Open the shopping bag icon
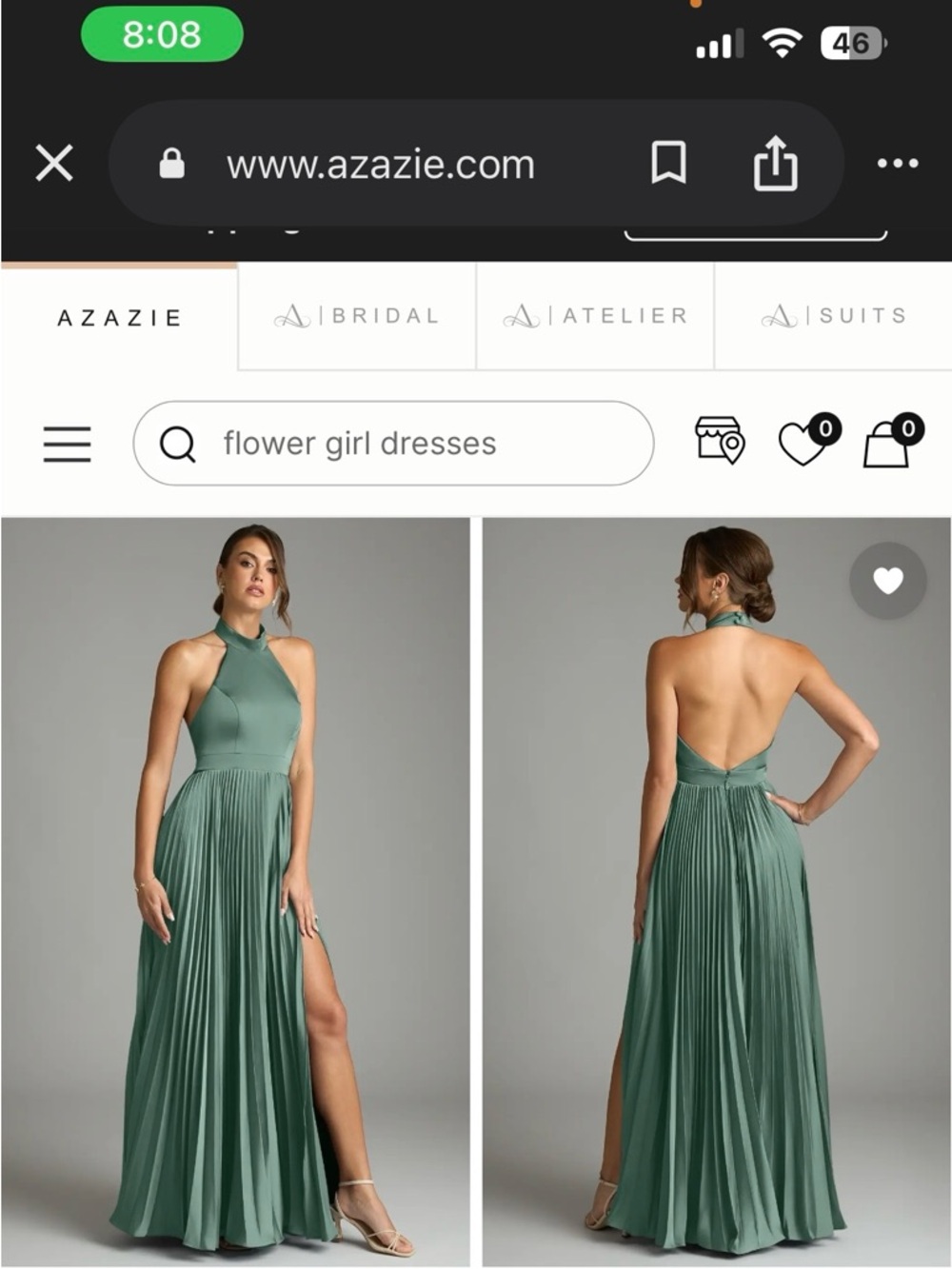This screenshot has height=1269, width=952. coord(884,444)
